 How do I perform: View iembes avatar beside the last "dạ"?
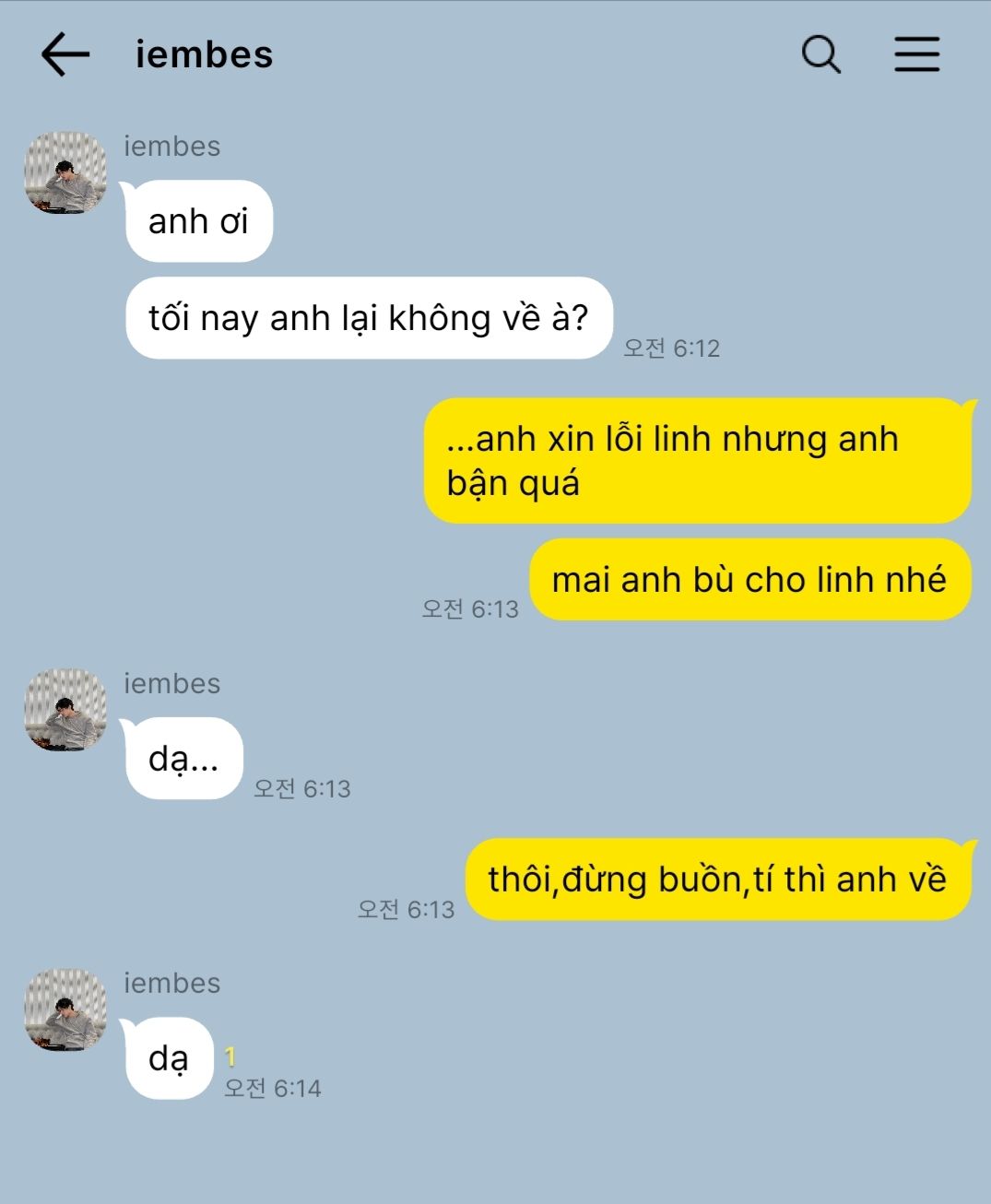coord(65,1009)
